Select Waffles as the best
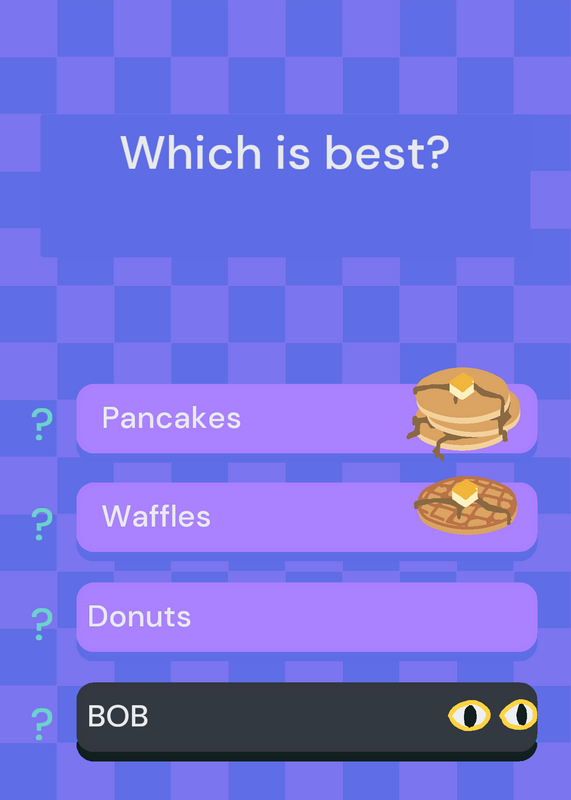Image resolution: width=571 pixels, height=800 pixels. 307,517
